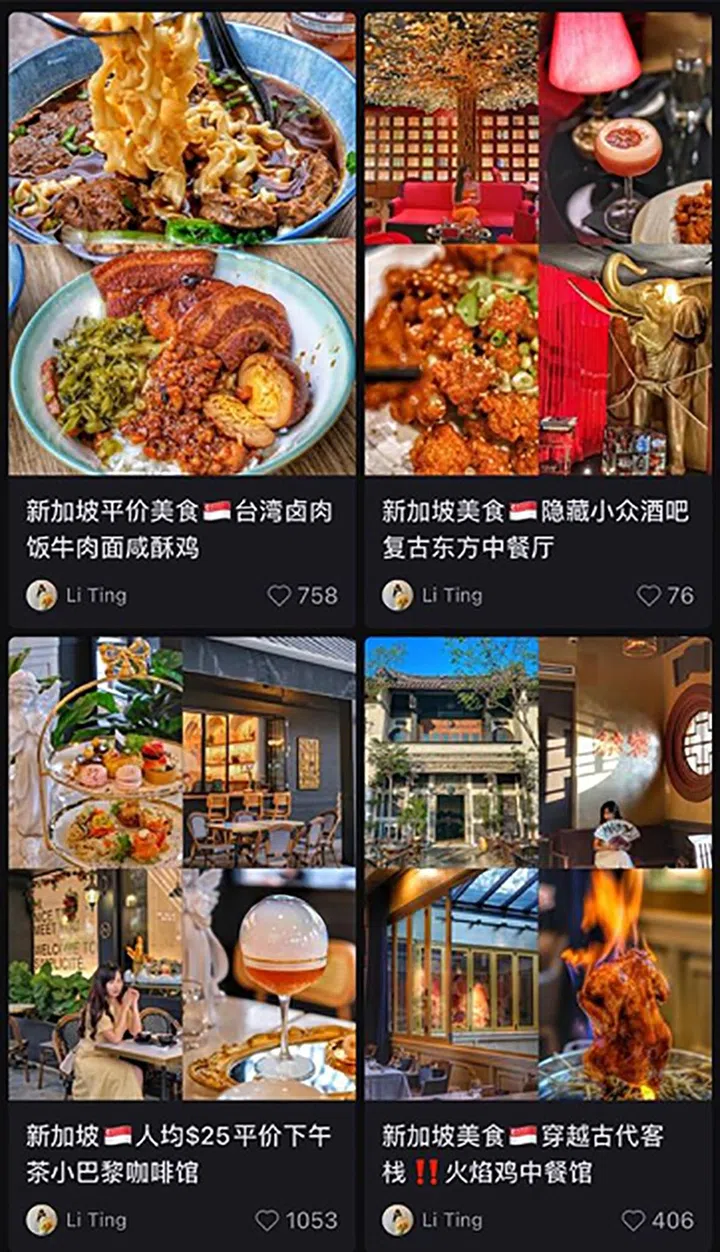View Li Ting's profile under 火焰鸡中餐馆 post
The width and height of the screenshot is (720, 1252).
(x=397, y=1220)
